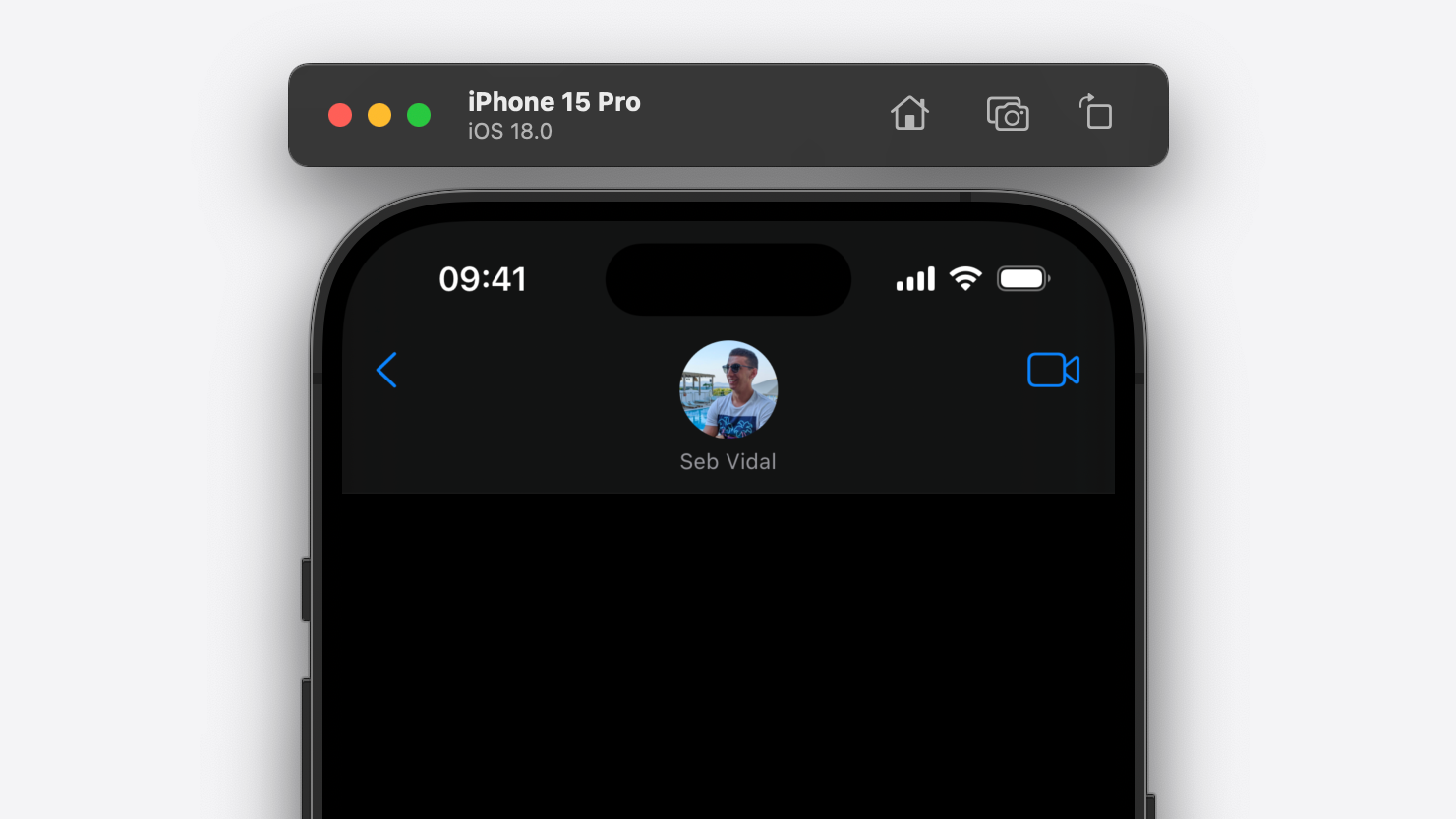Screen dimensions: 1456x819
Task: Tap the simulator Home button
Action: coord(909,114)
